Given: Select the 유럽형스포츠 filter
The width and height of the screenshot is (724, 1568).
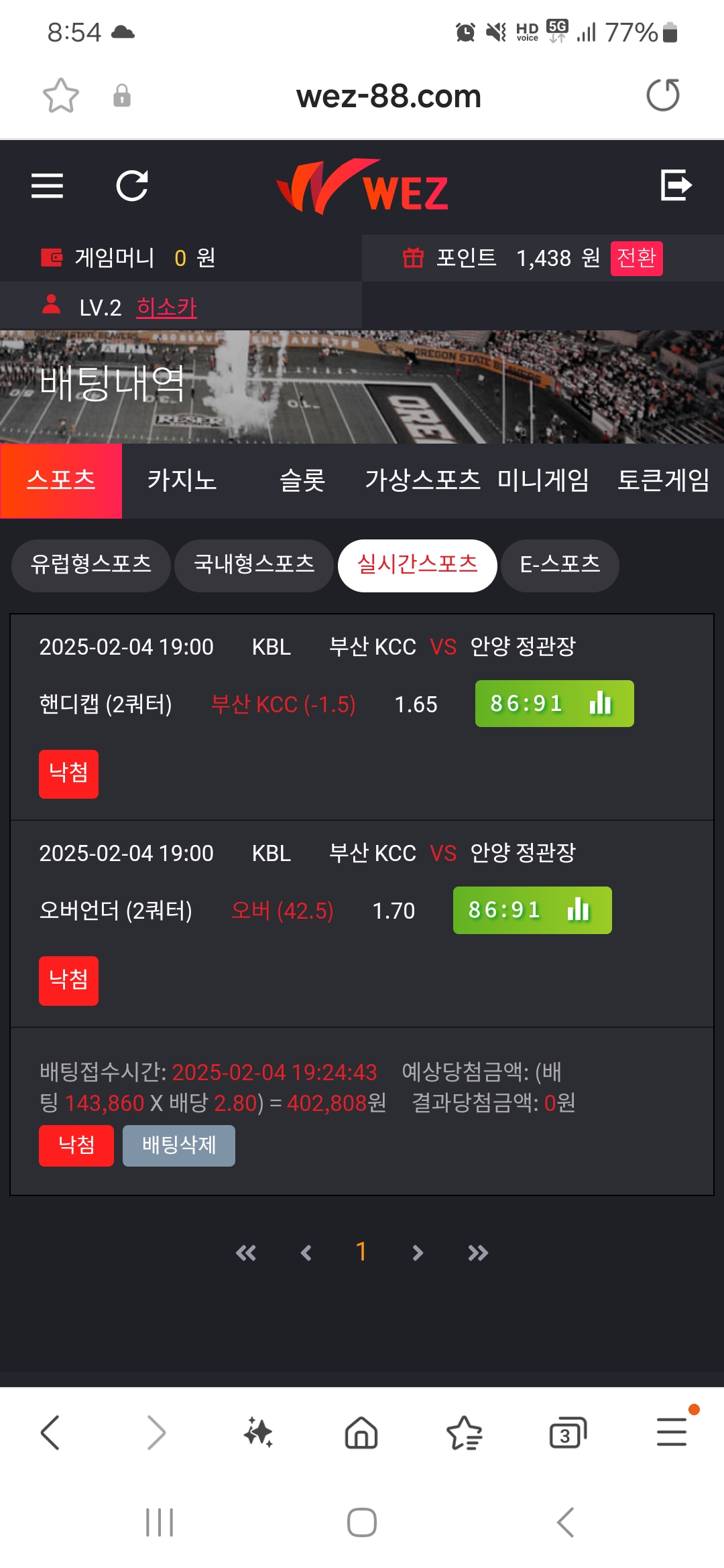Looking at the screenshot, I should click(91, 565).
